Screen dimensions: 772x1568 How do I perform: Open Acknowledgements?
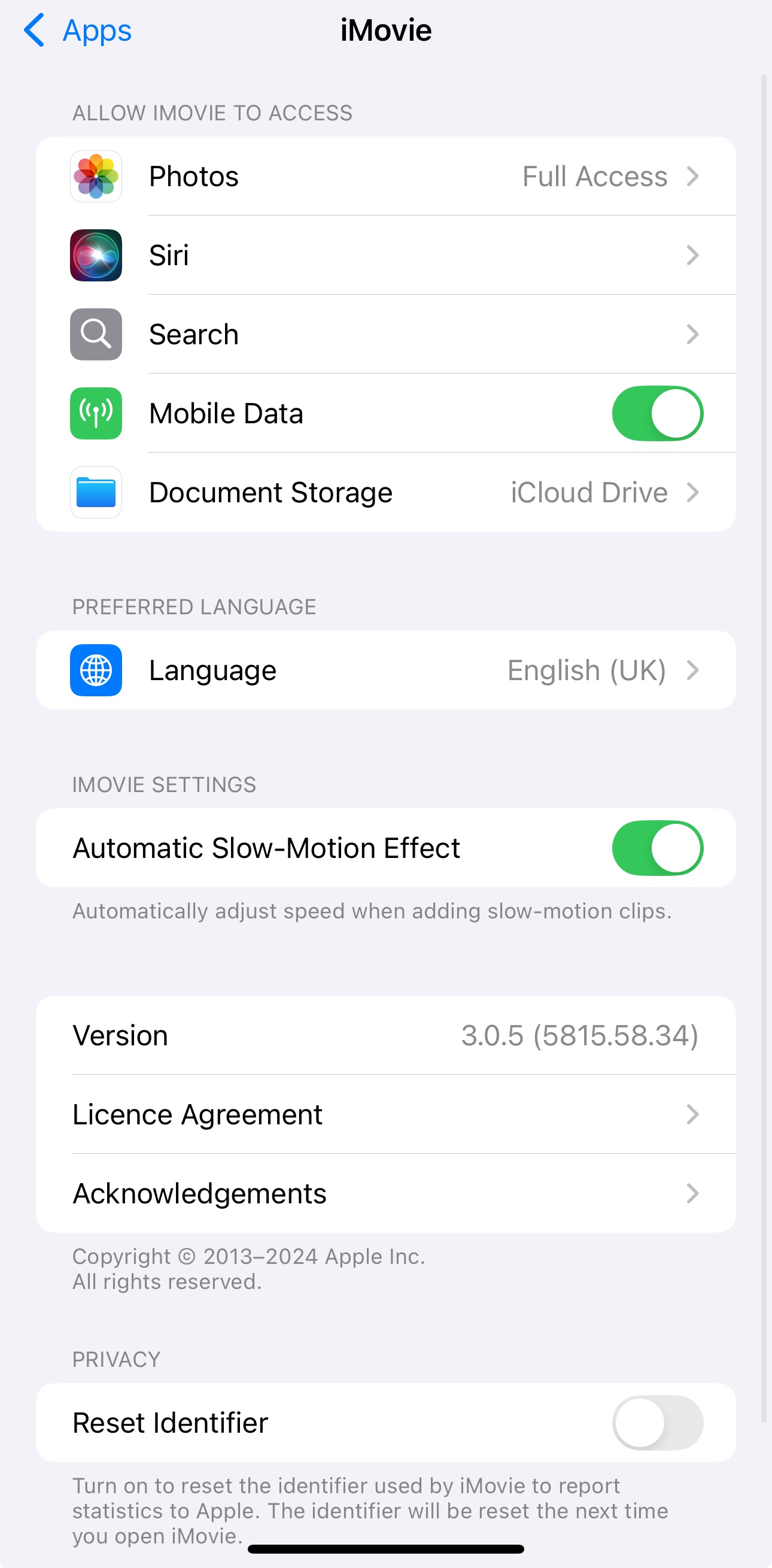tap(385, 1194)
